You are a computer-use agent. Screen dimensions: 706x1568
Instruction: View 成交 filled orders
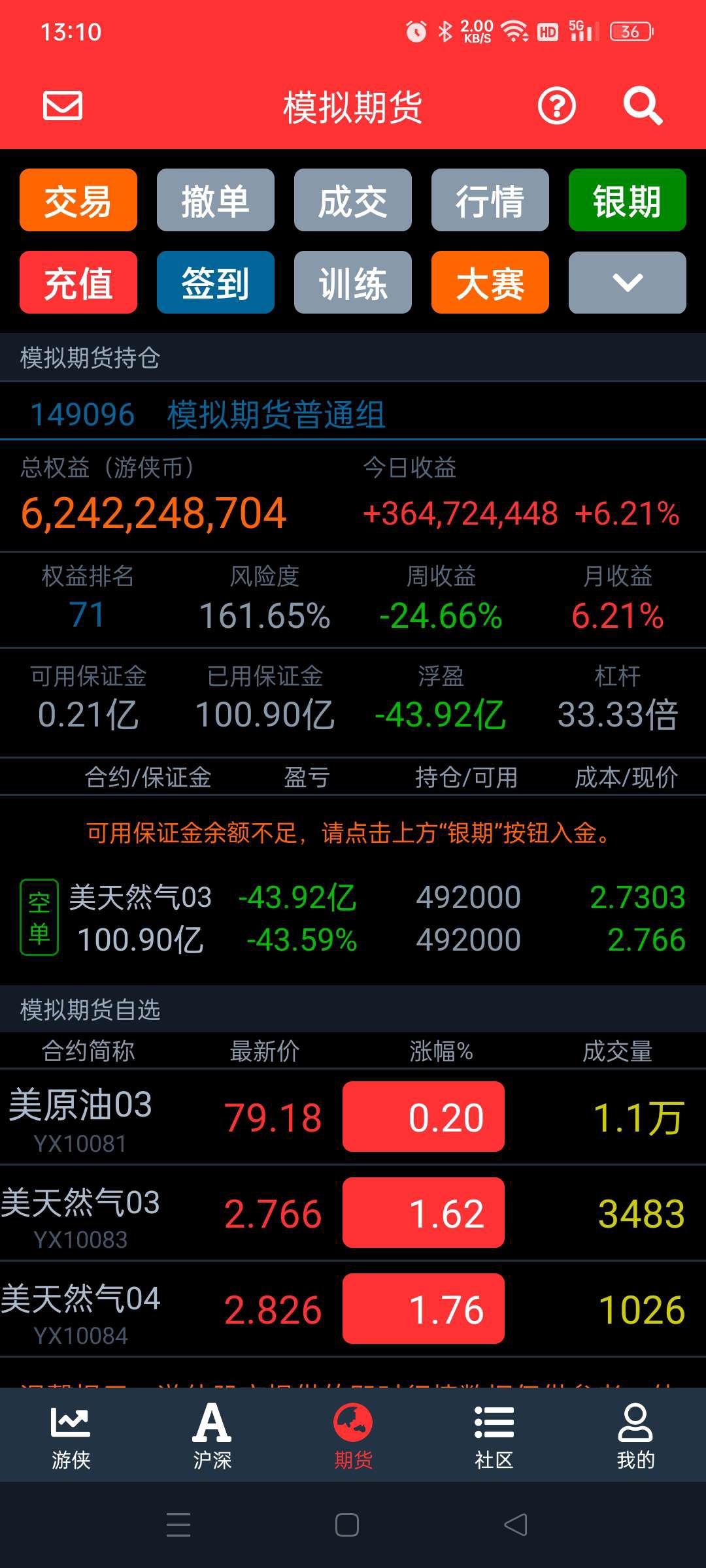353,201
